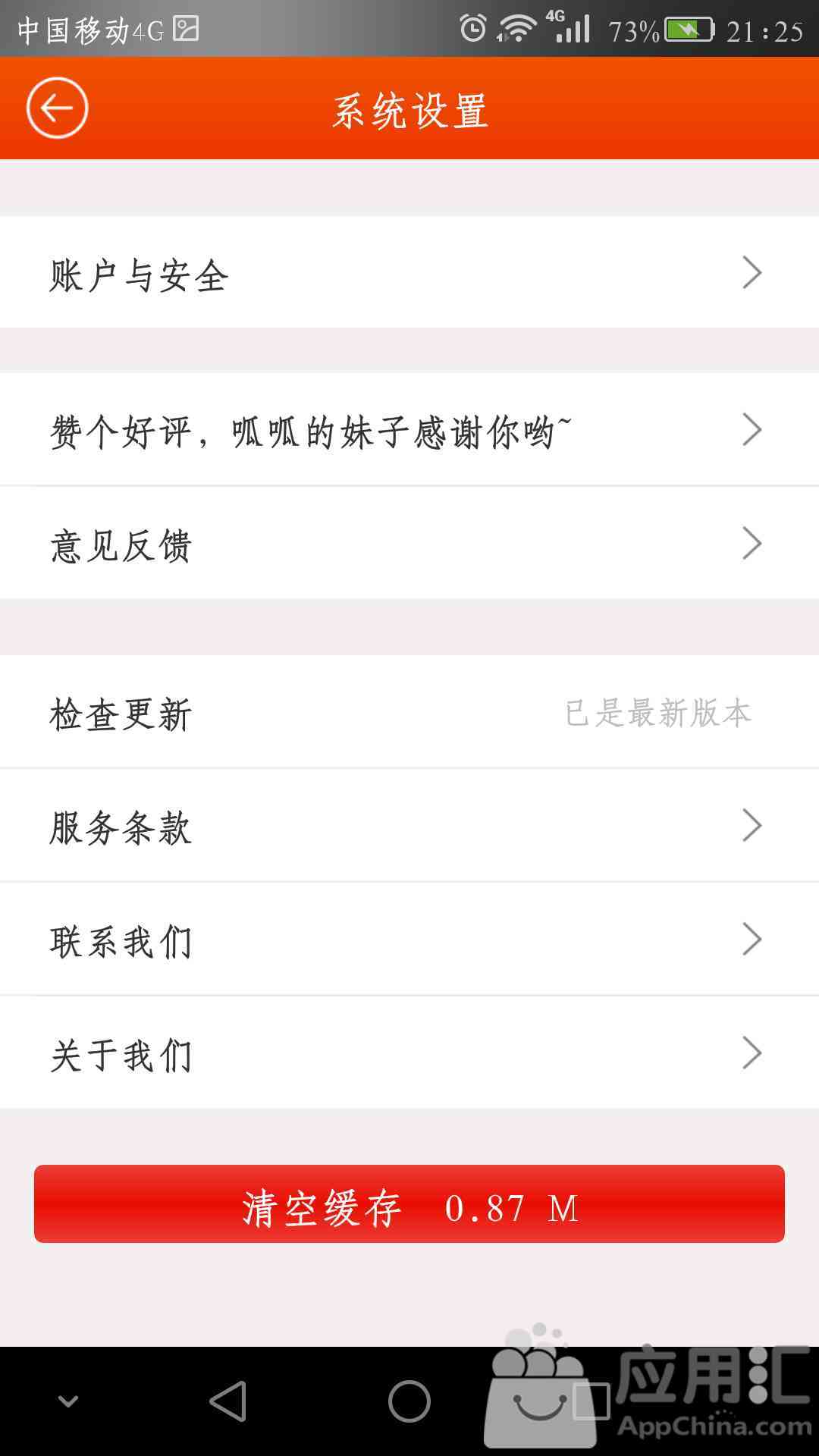Screen dimensions: 819x1456
Task: Open 联系我们 contact page
Action: click(x=409, y=939)
